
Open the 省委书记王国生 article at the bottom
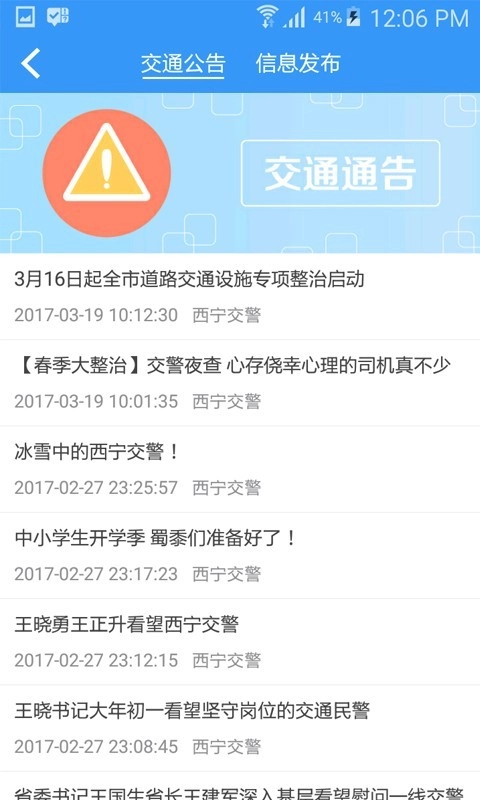[x=240, y=787]
